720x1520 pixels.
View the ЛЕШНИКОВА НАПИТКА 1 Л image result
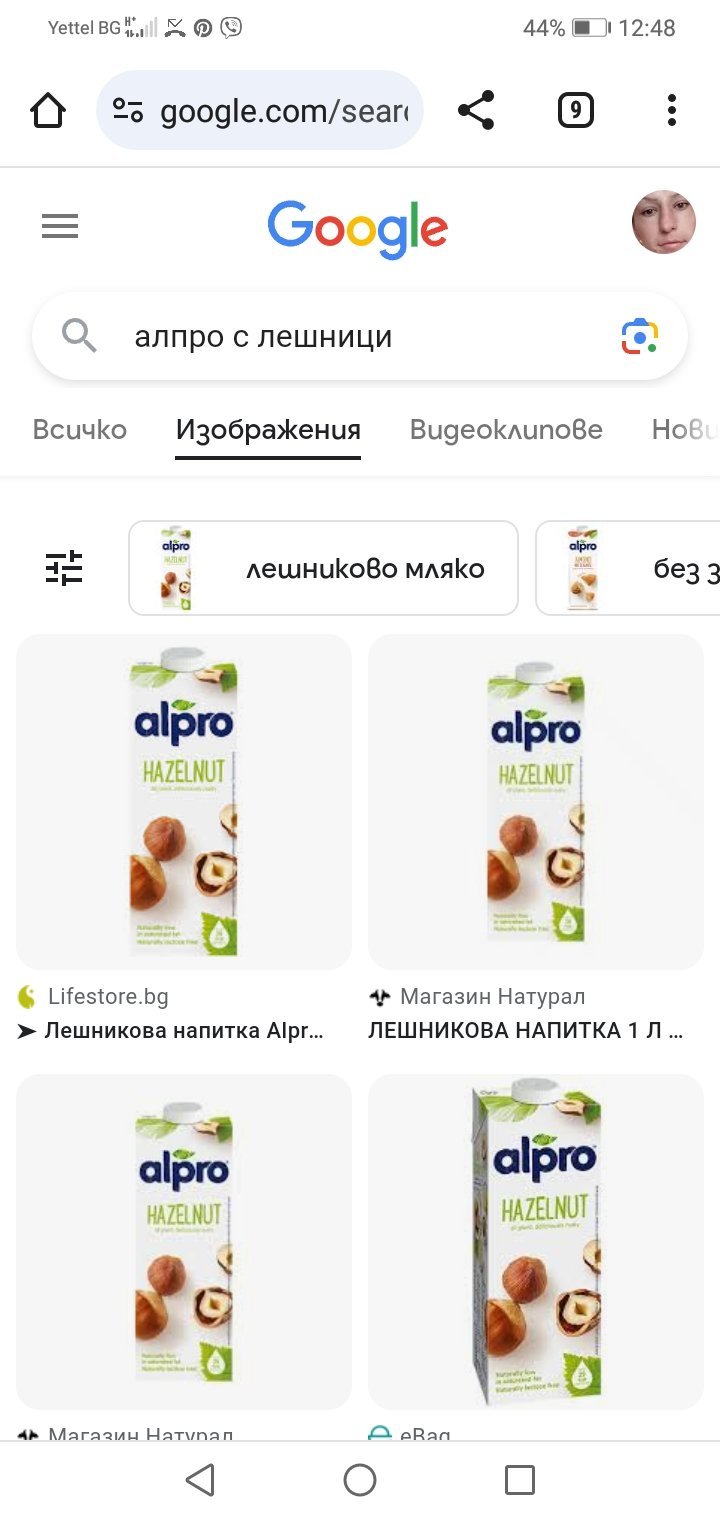coord(536,802)
